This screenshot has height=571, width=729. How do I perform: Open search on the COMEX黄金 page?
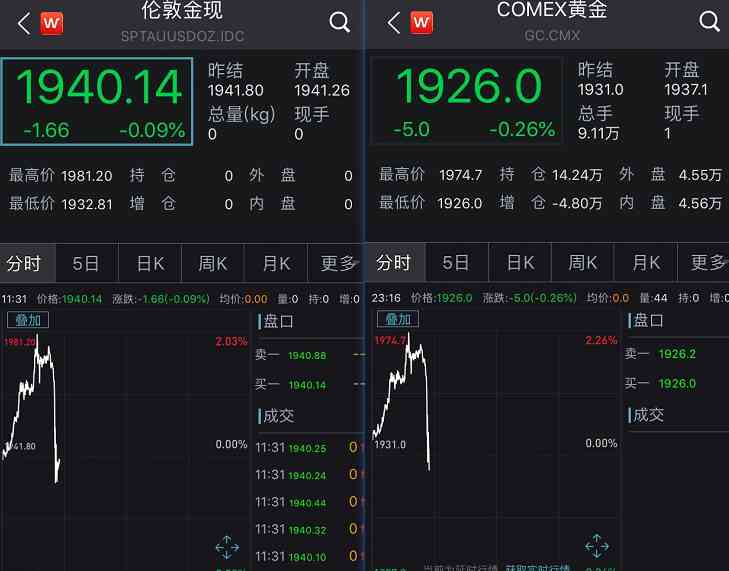pos(709,22)
